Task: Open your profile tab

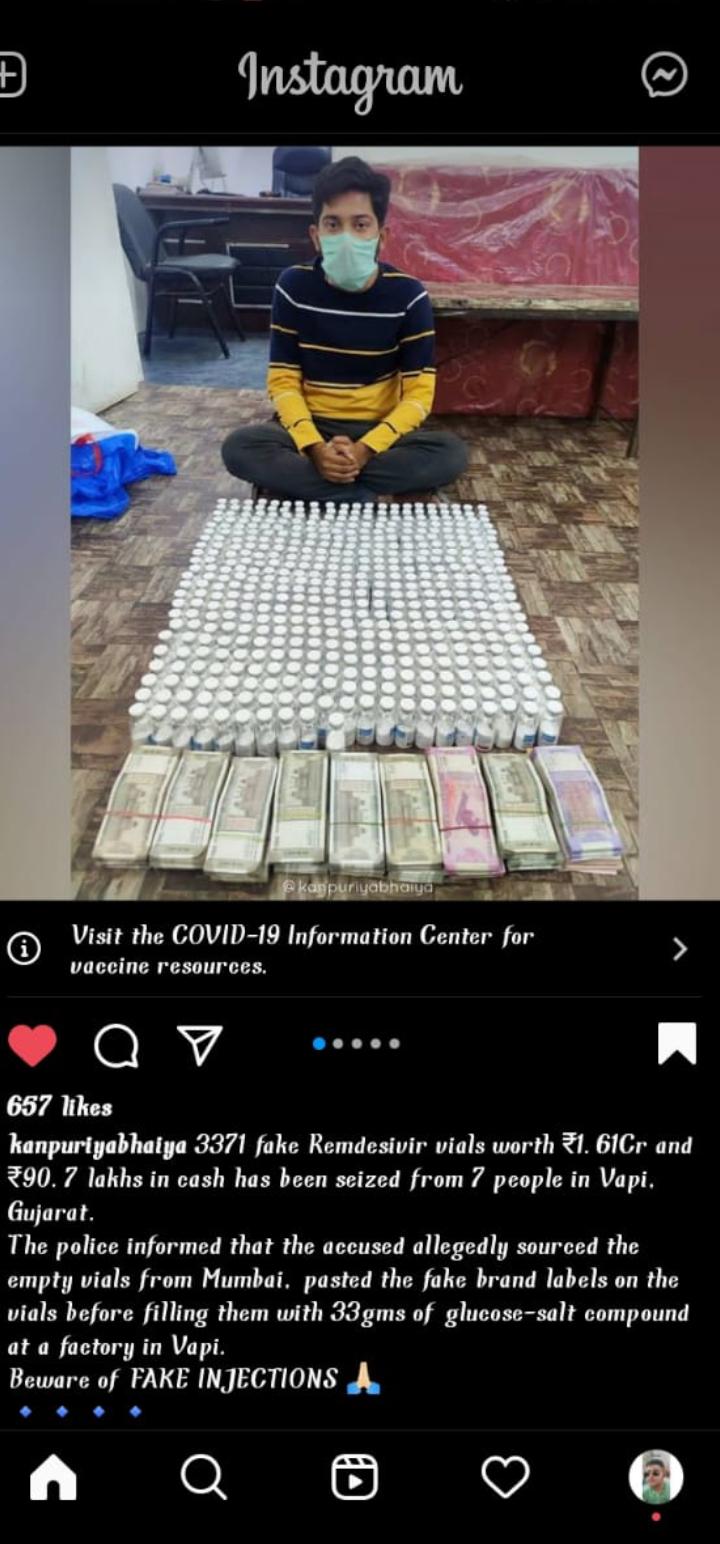Action: click(655, 1477)
